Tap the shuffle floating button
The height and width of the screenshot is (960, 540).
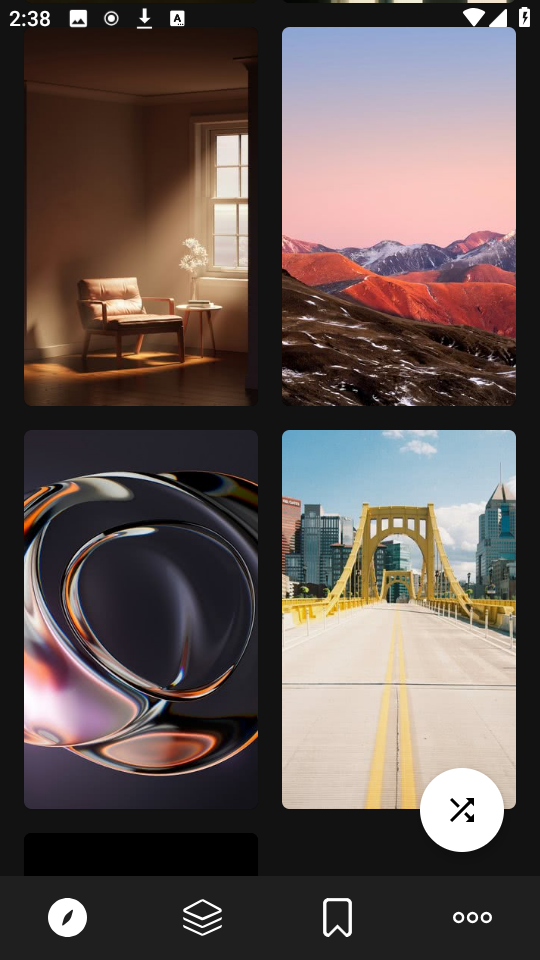coord(462,809)
